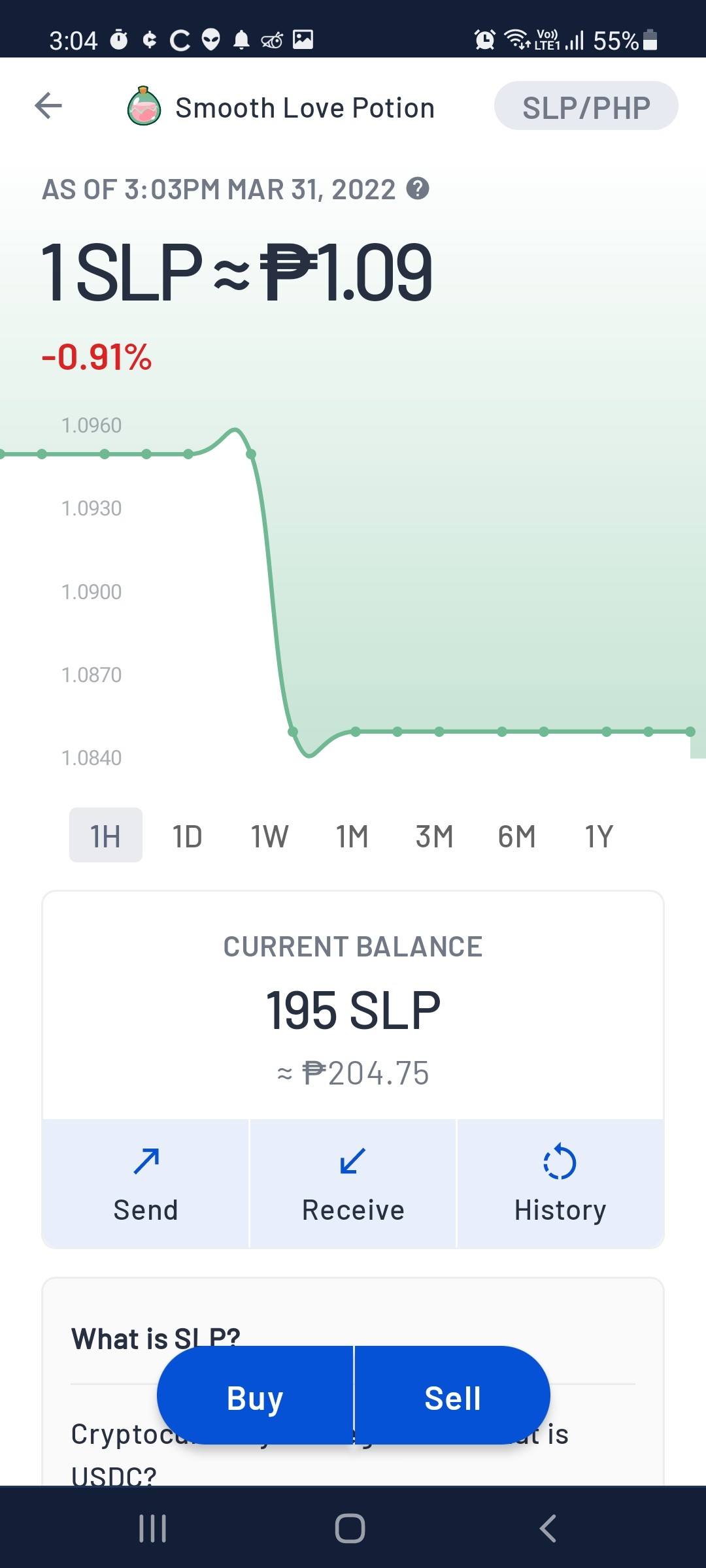Buy Smooth Love Potion
The width and height of the screenshot is (706, 1568).
[255, 1395]
